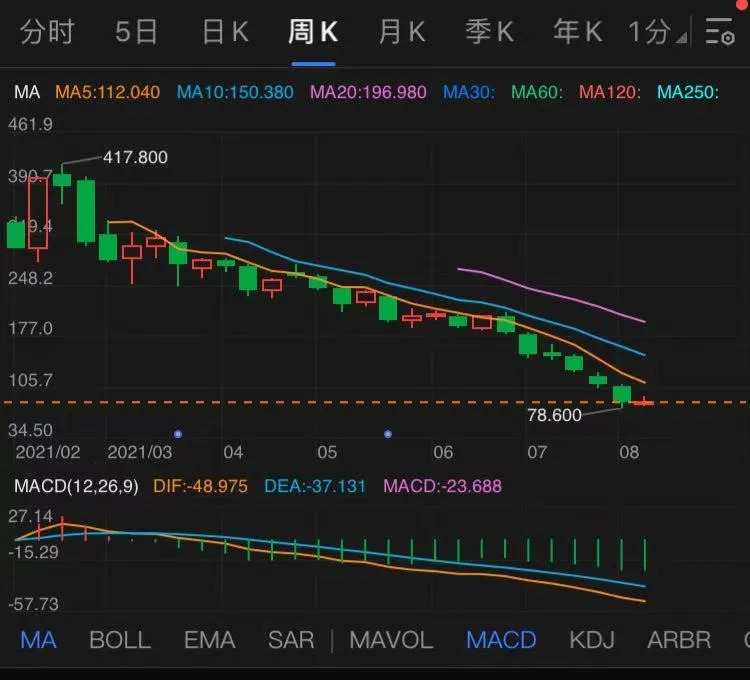Open the 月K monthly chart
The image size is (750, 680).
[x=402, y=32]
